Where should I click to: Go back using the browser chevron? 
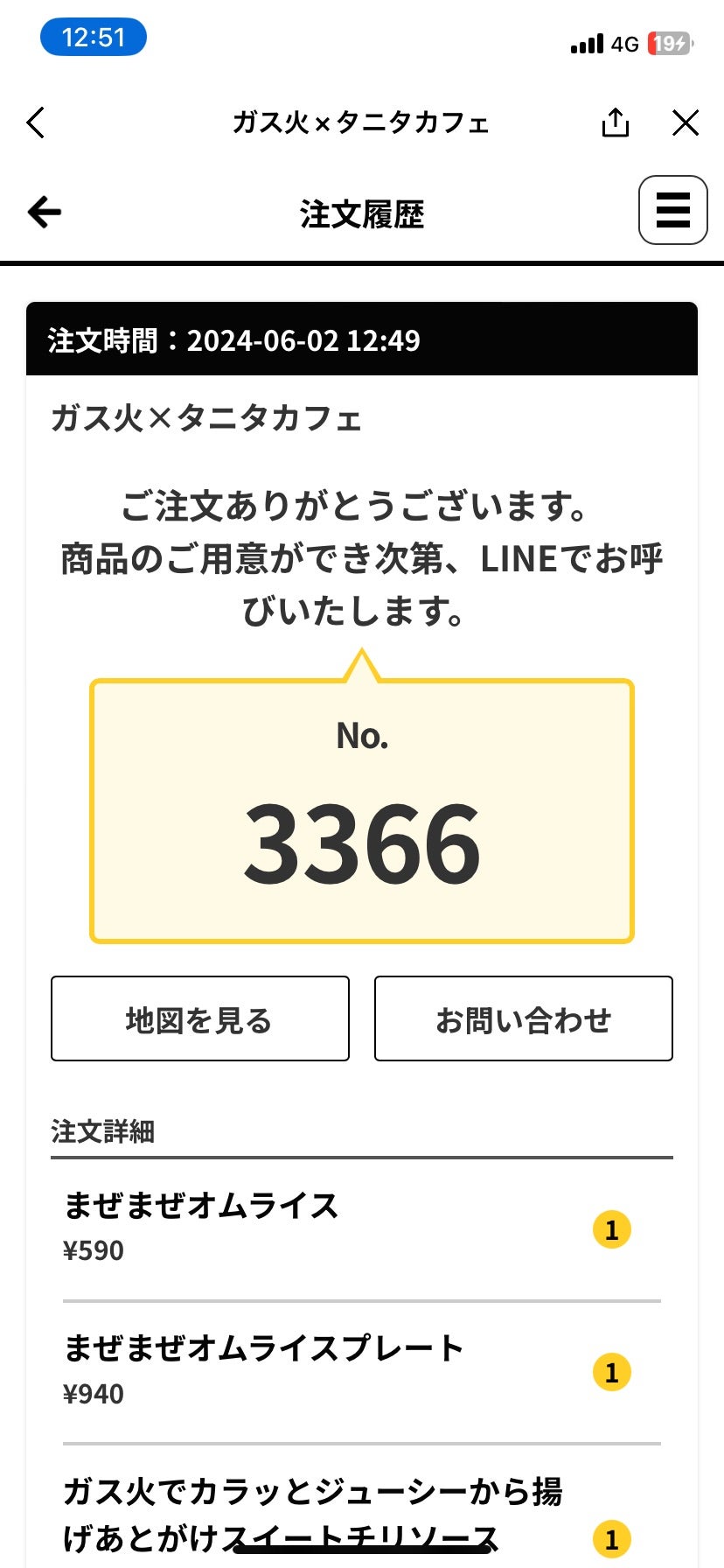[x=35, y=122]
